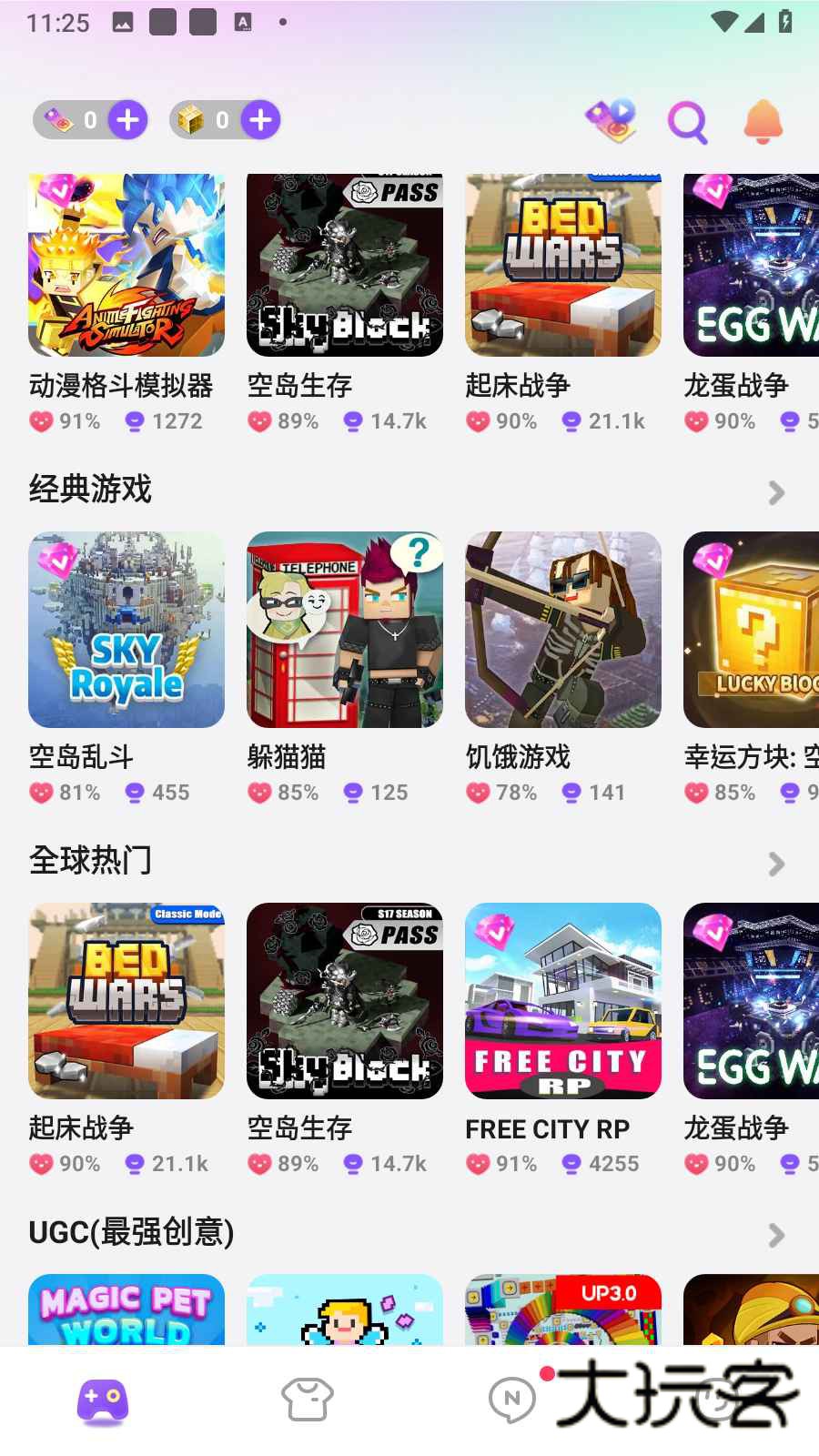Add more coupons with the plus icon
Viewport: 819px width, 1456px height.
128,119
